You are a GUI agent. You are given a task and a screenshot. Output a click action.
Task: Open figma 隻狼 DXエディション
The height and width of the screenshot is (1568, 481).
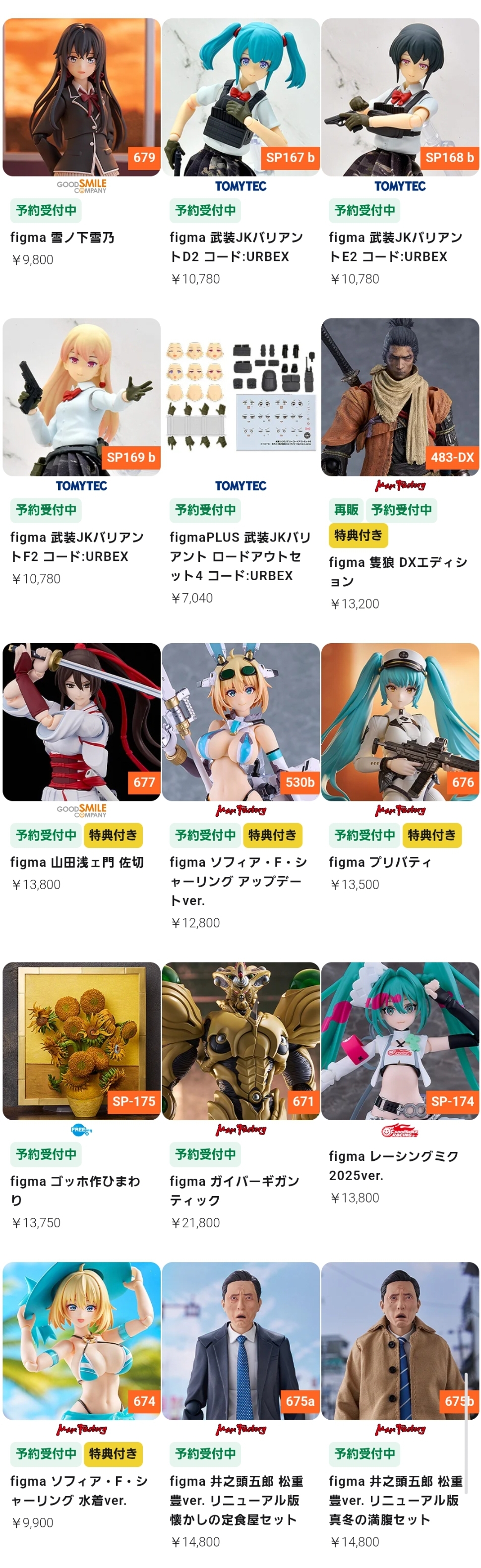pyautogui.click(x=400, y=397)
